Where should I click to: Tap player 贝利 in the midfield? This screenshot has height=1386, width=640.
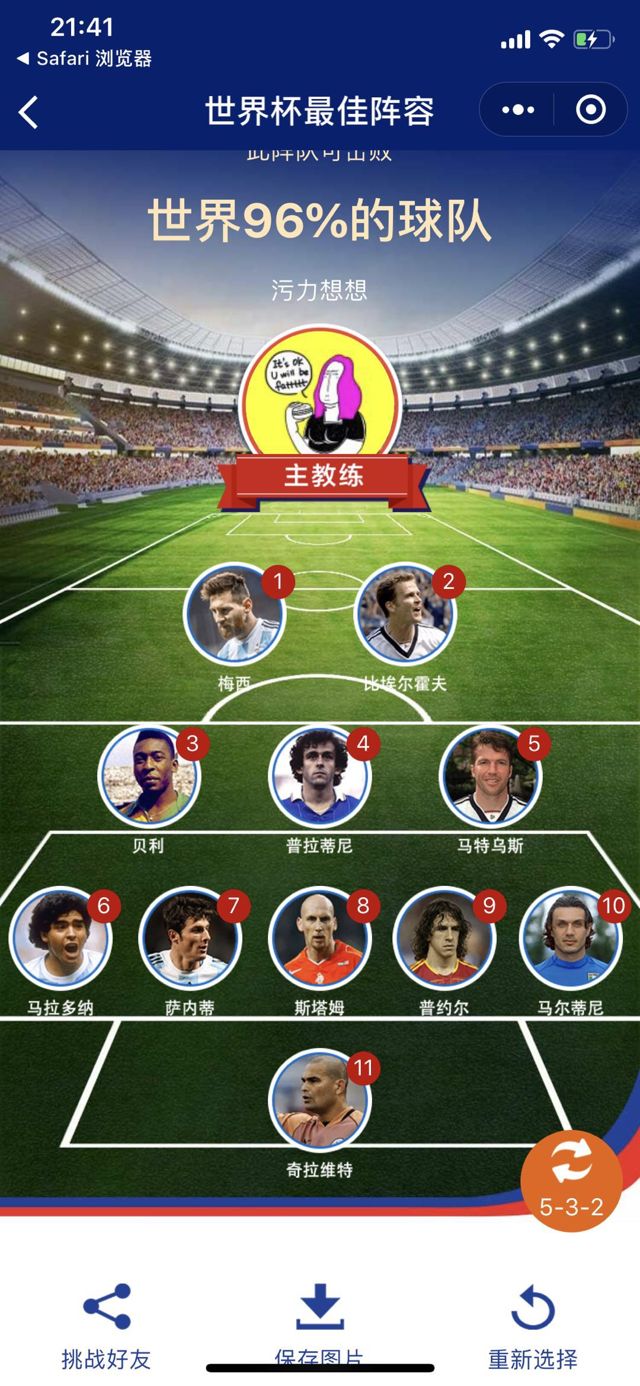[149, 776]
